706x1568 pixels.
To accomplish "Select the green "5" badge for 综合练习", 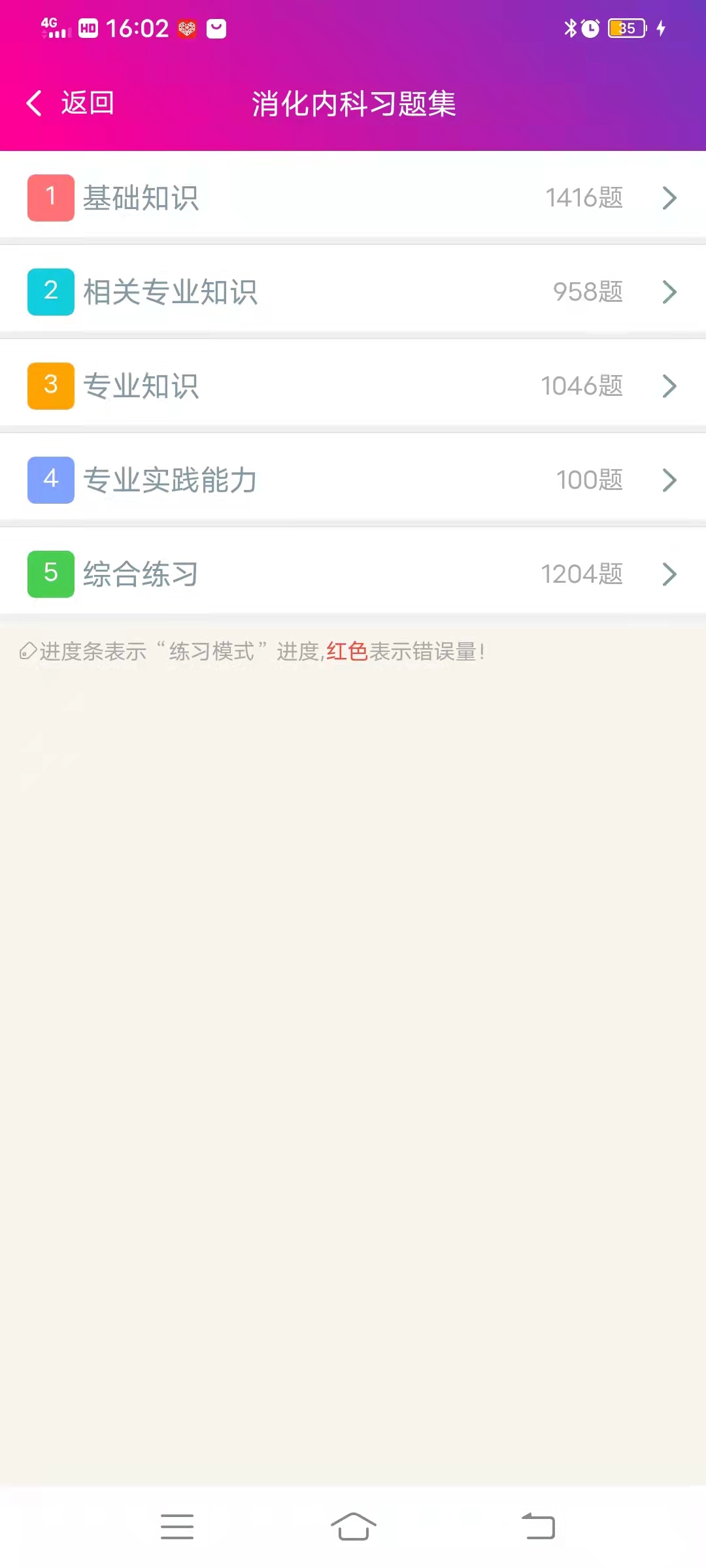I will 50,574.
